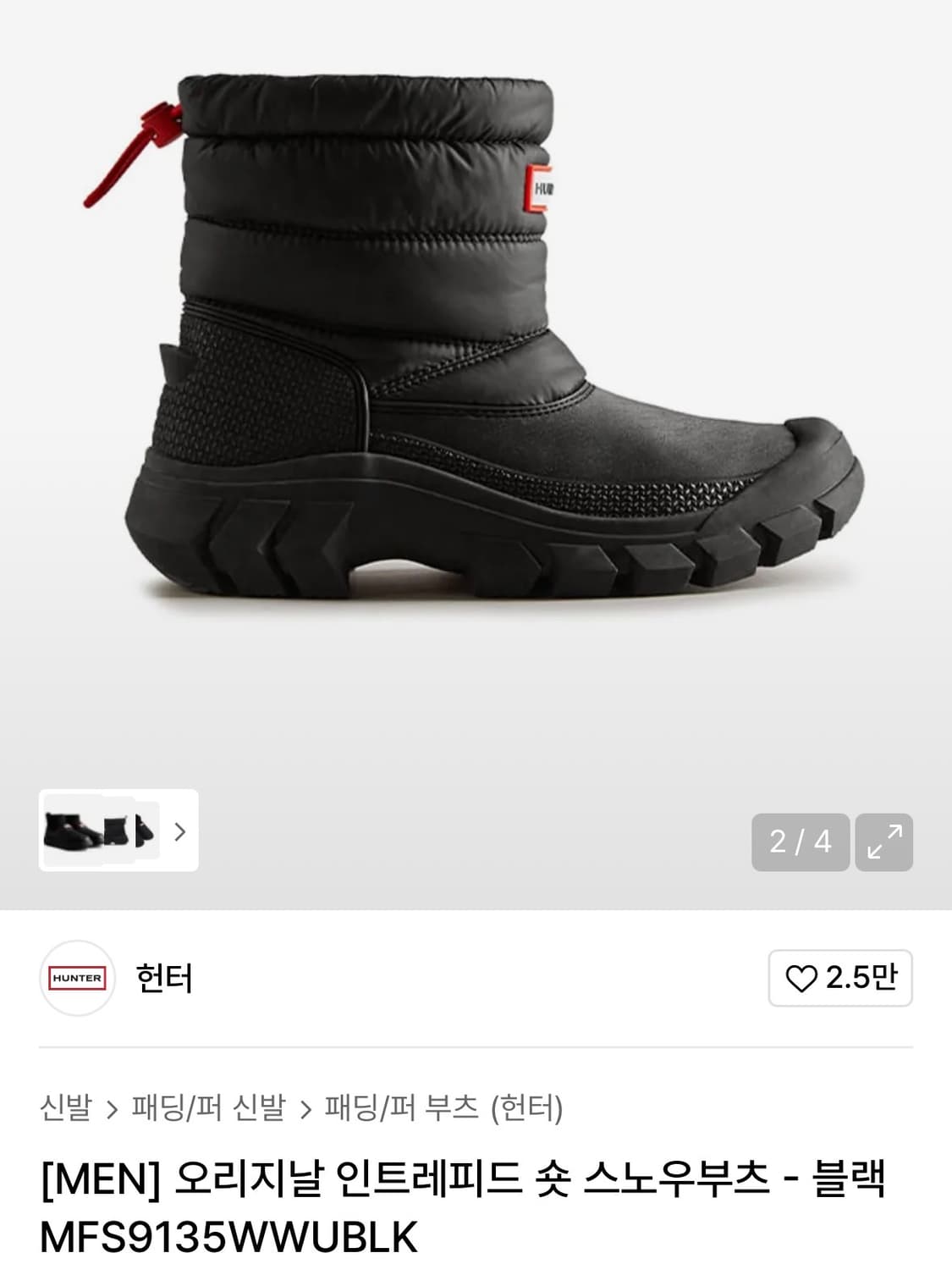Tap the image counter showing 2/4

click(799, 843)
